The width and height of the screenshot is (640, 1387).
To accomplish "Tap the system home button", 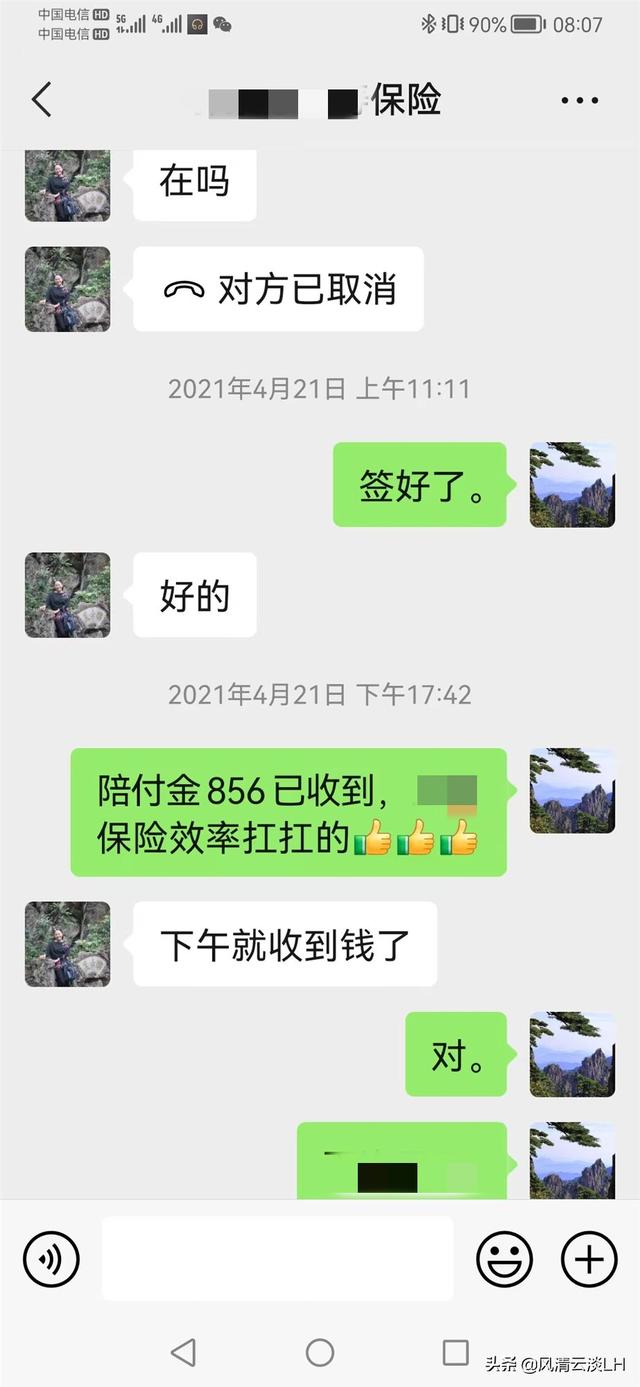I will point(320,1353).
